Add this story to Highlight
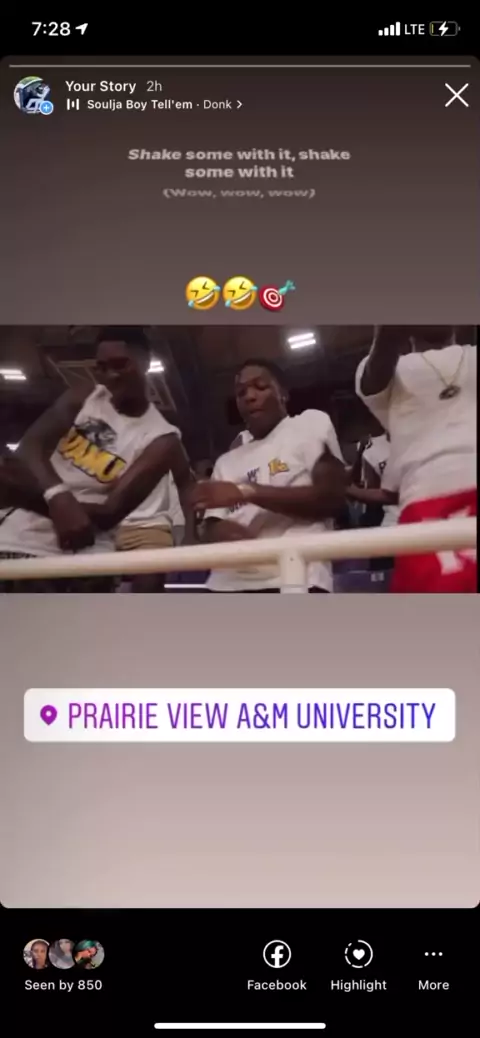Image resolution: width=480 pixels, height=1038 pixels. pyautogui.click(x=358, y=965)
